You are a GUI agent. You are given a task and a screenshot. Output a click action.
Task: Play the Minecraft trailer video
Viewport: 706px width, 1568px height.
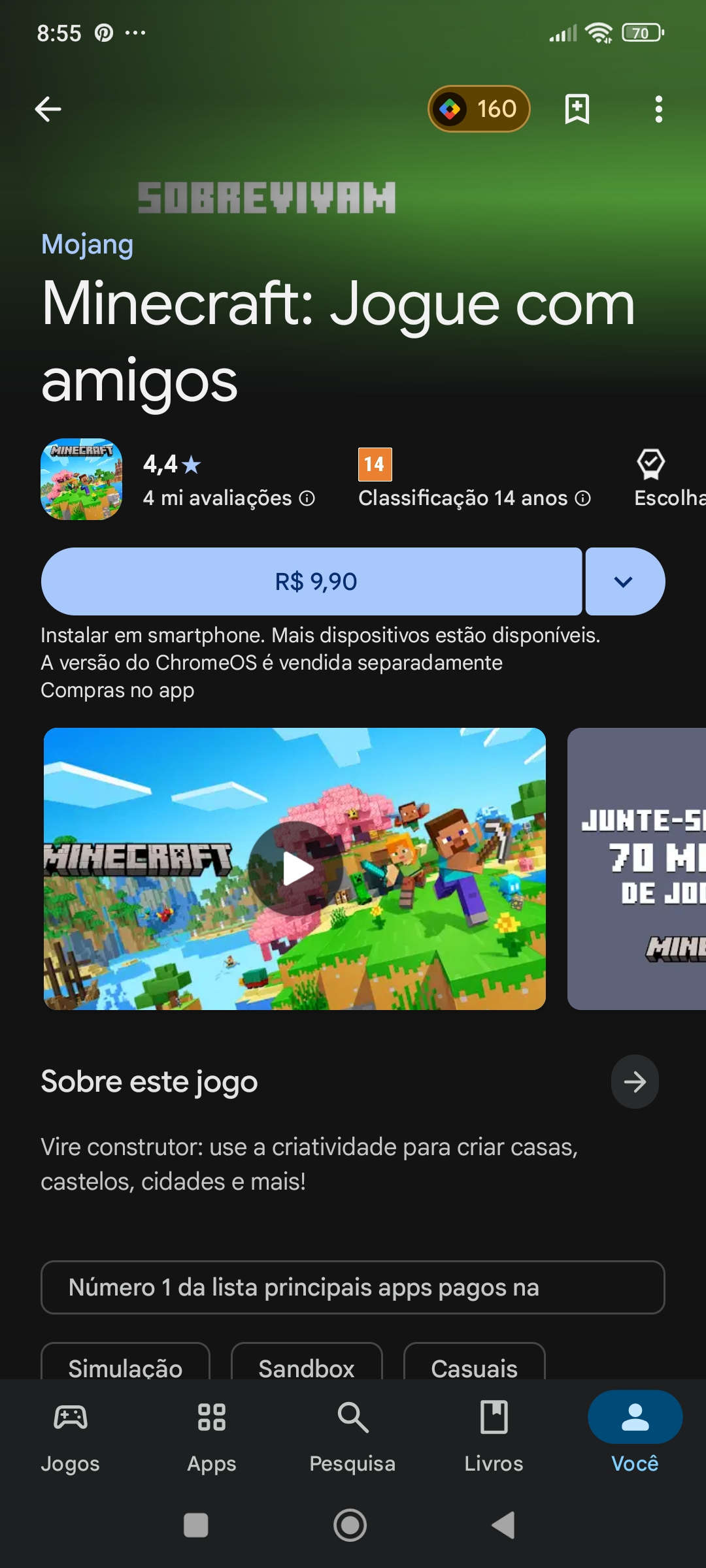coord(295,869)
